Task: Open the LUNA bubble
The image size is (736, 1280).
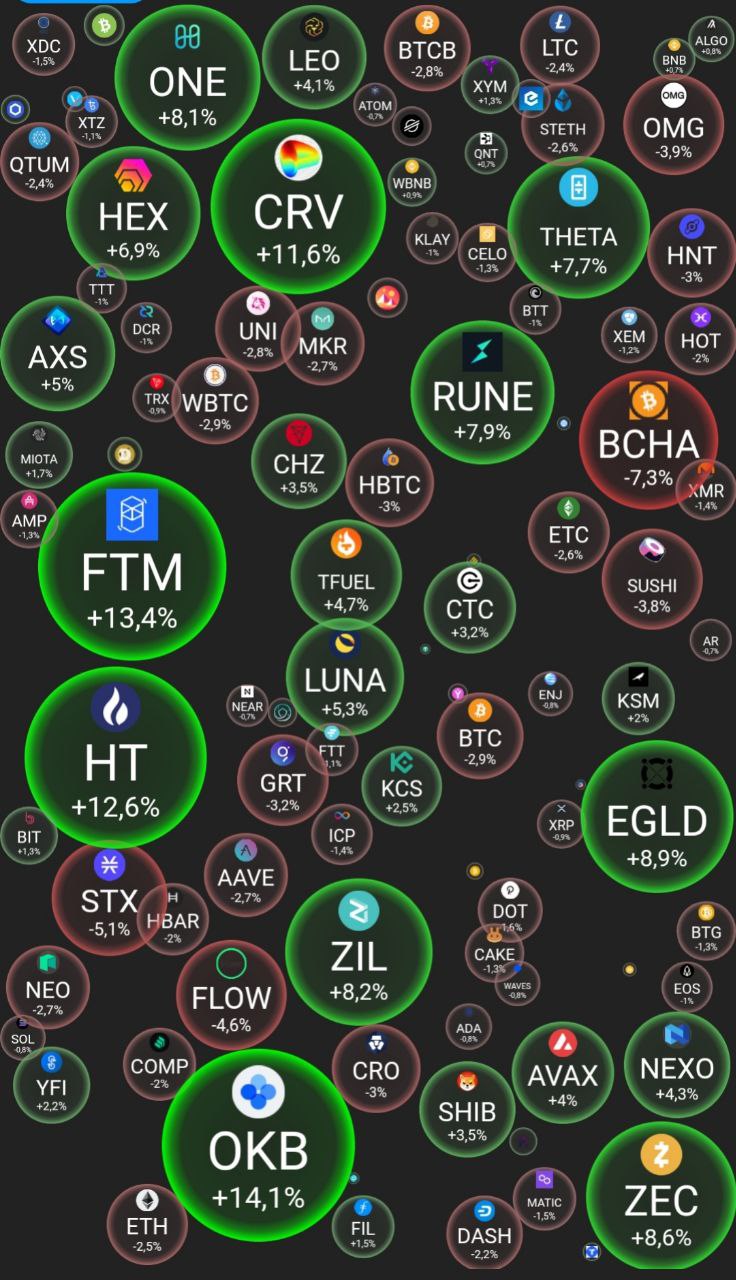Action: coord(344,678)
